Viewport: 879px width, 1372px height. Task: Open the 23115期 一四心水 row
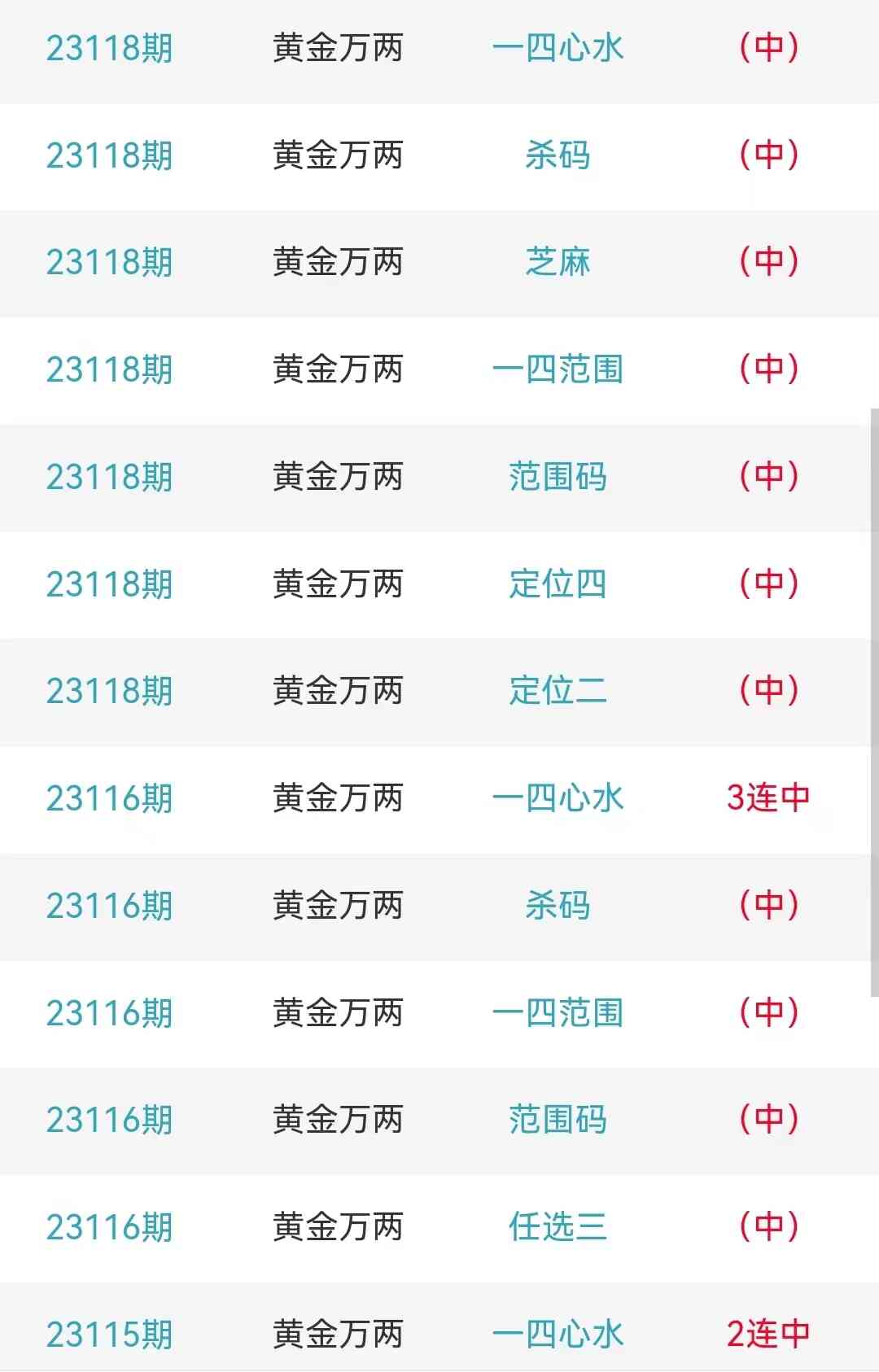pyautogui.click(x=558, y=1335)
